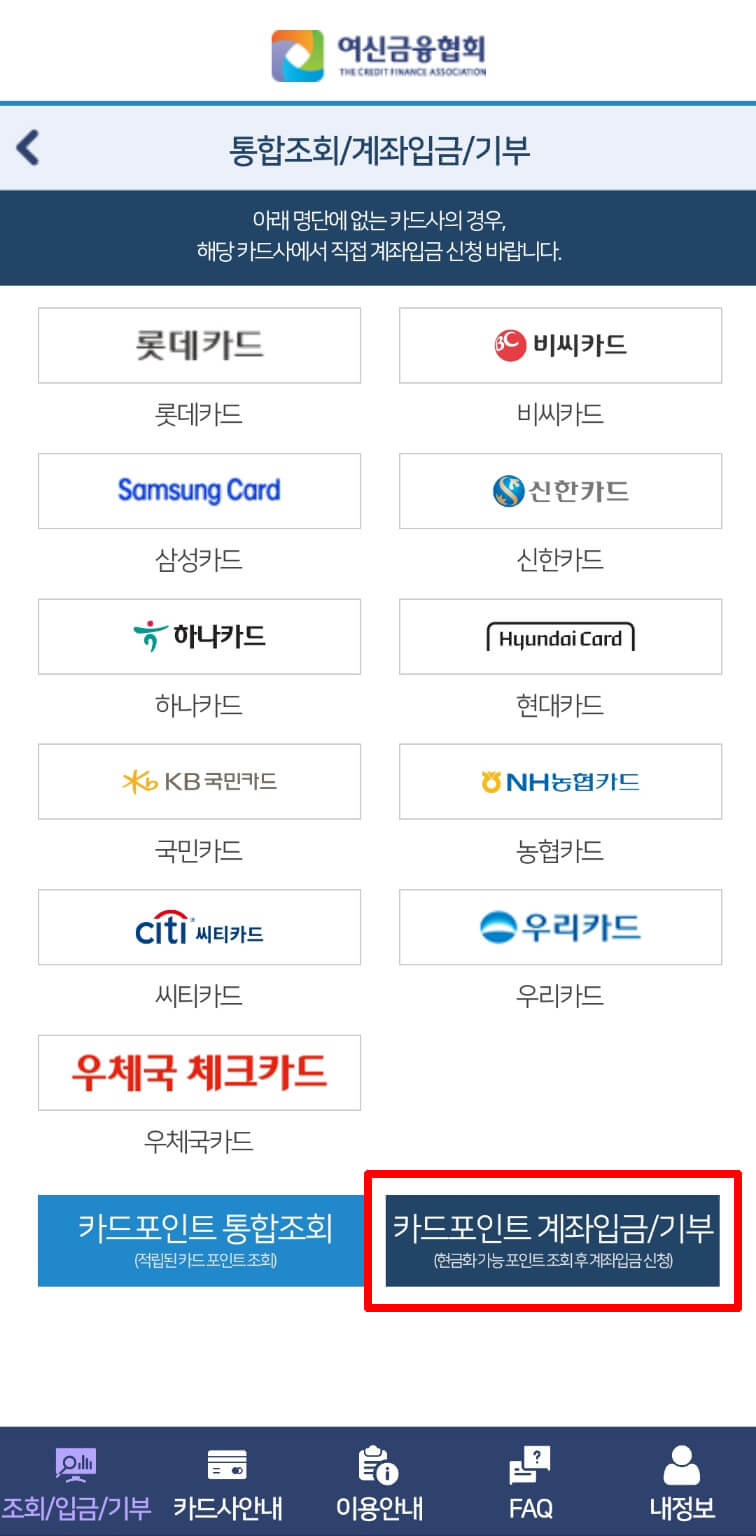Select the NH농협카드 logo button
Screen dimensions: 756x1536
(559, 782)
